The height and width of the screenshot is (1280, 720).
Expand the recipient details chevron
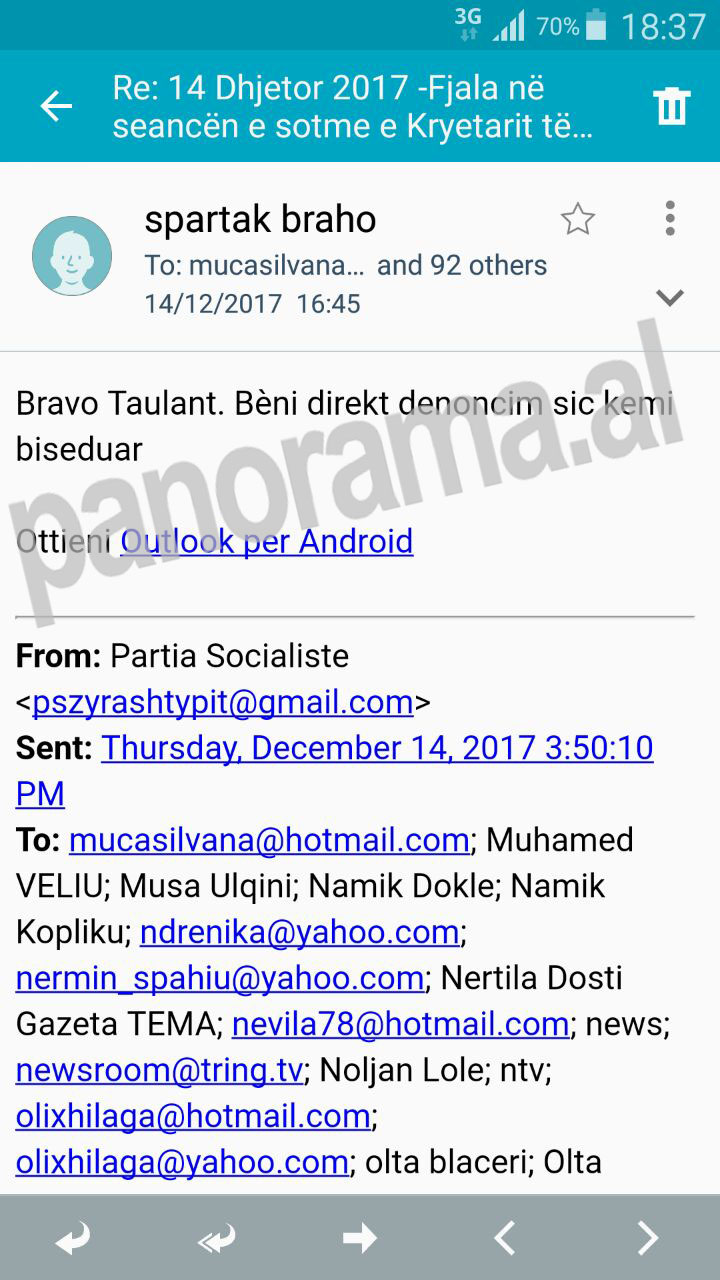point(669,297)
